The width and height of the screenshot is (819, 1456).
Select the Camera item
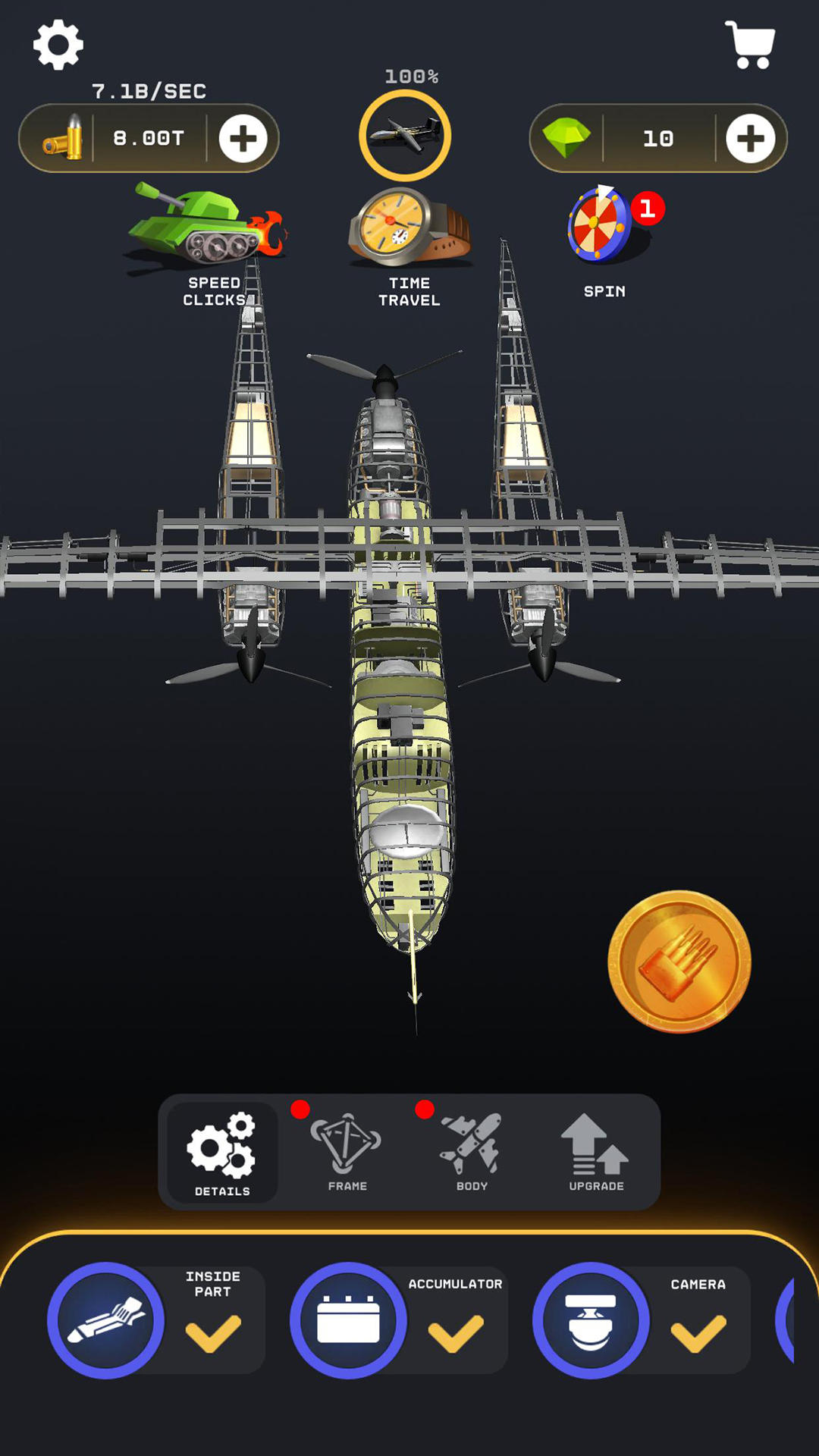(x=591, y=1320)
